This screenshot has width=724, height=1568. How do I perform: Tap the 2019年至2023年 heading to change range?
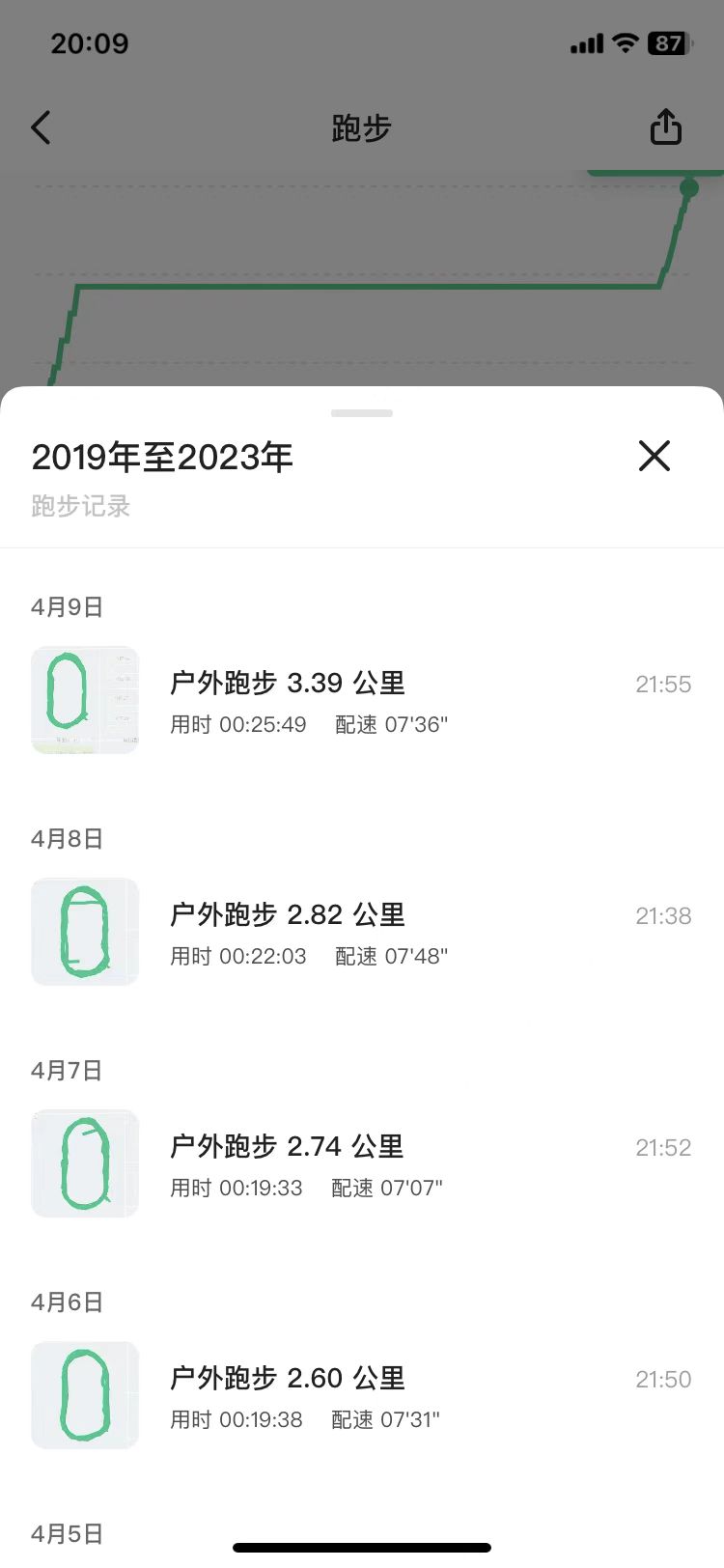click(161, 457)
